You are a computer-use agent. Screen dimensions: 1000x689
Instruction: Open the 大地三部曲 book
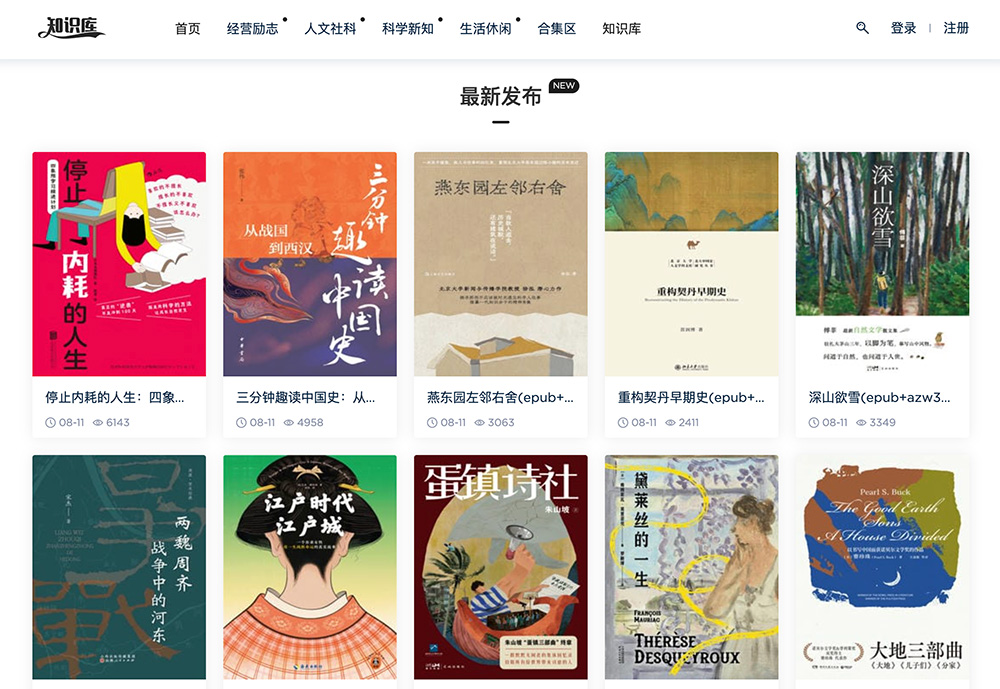882,567
